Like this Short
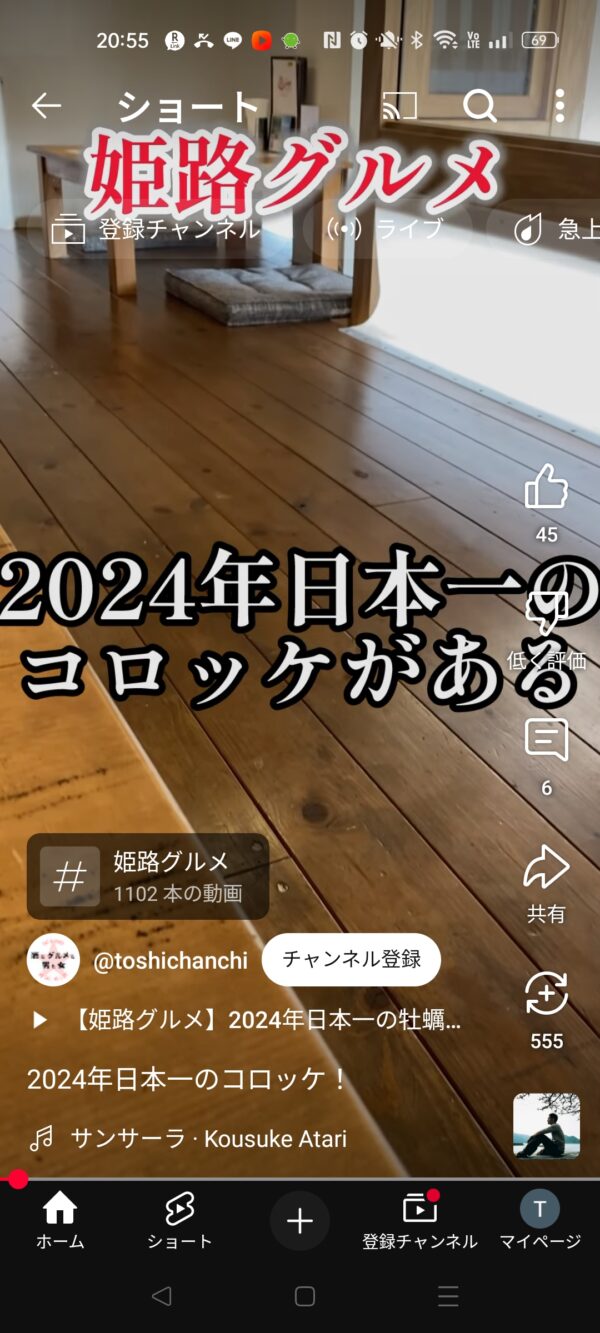This screenshot has width=600, height=1333. (x=546, y=488)
